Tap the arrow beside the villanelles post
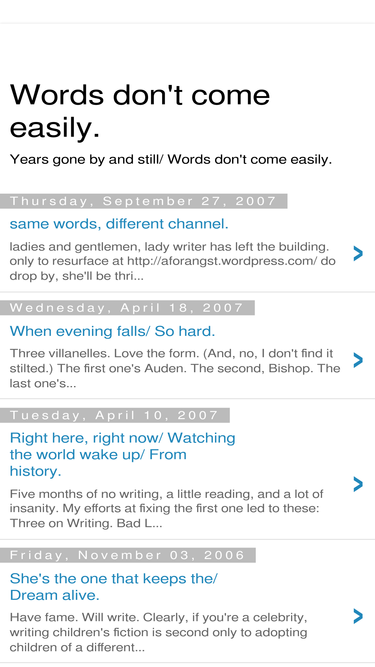Viewport: 375px width, 667px height. point(358,360)
